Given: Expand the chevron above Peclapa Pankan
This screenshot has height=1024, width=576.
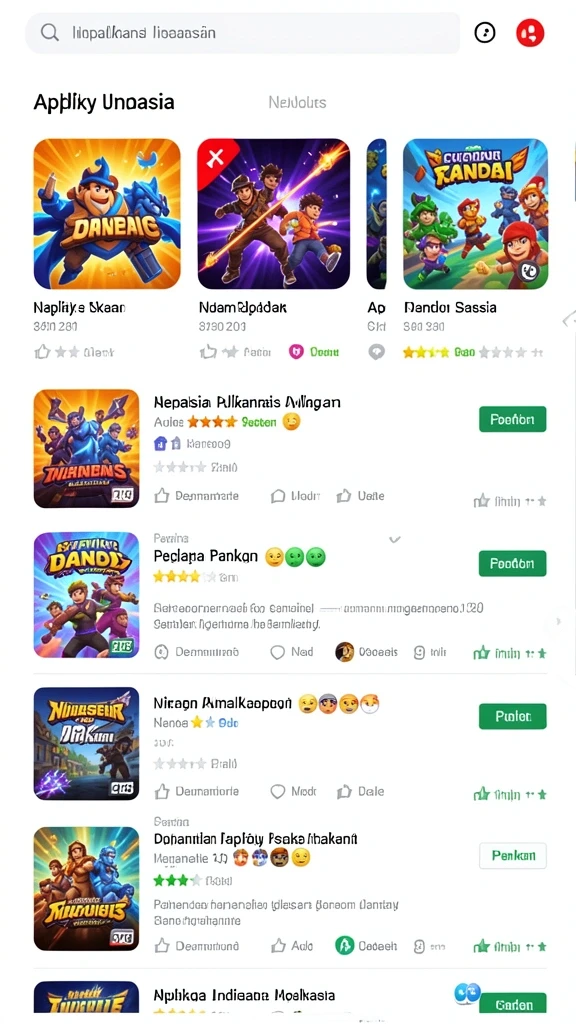Looking at the screenshot, I should coord(394,539).
